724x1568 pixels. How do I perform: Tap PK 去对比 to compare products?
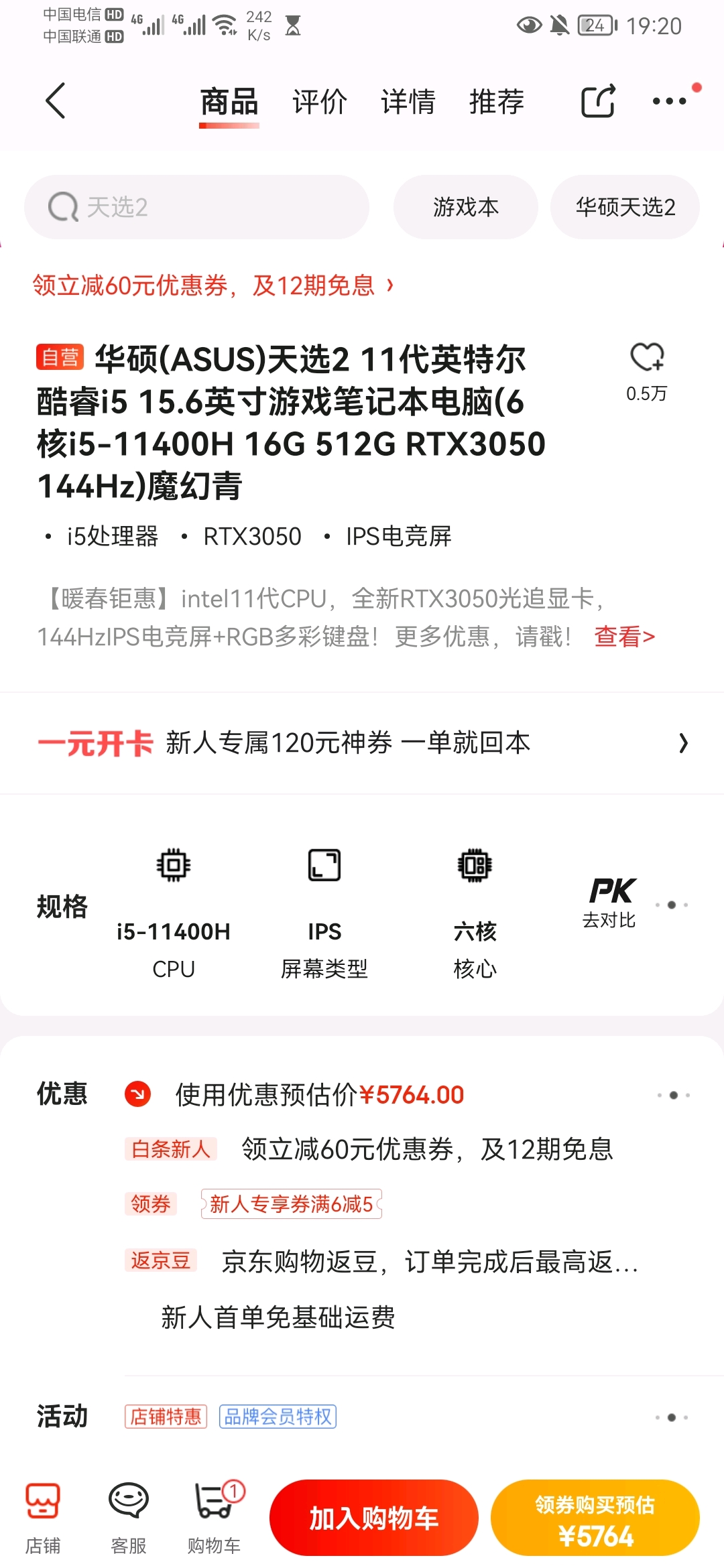coord(611,903)
